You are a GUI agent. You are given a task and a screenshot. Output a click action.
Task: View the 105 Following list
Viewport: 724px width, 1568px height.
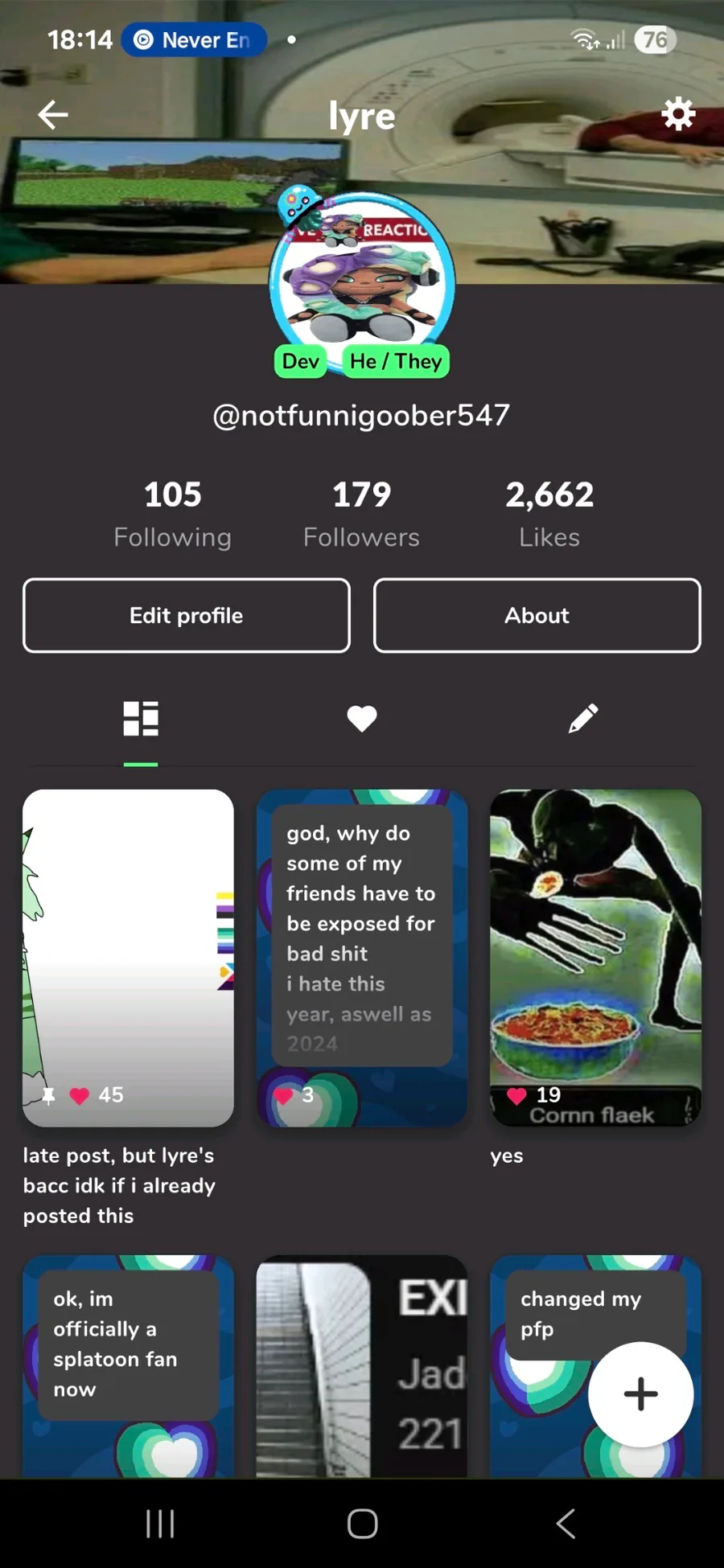coord(173,514)
